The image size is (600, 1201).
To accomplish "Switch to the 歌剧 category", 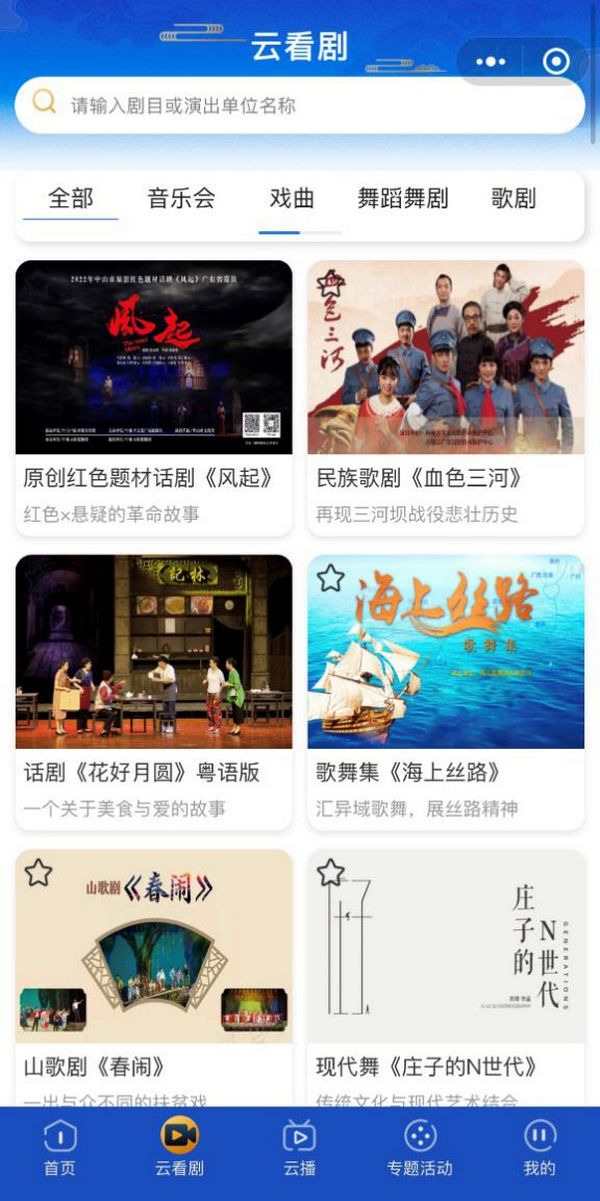I will click(513, 198).
